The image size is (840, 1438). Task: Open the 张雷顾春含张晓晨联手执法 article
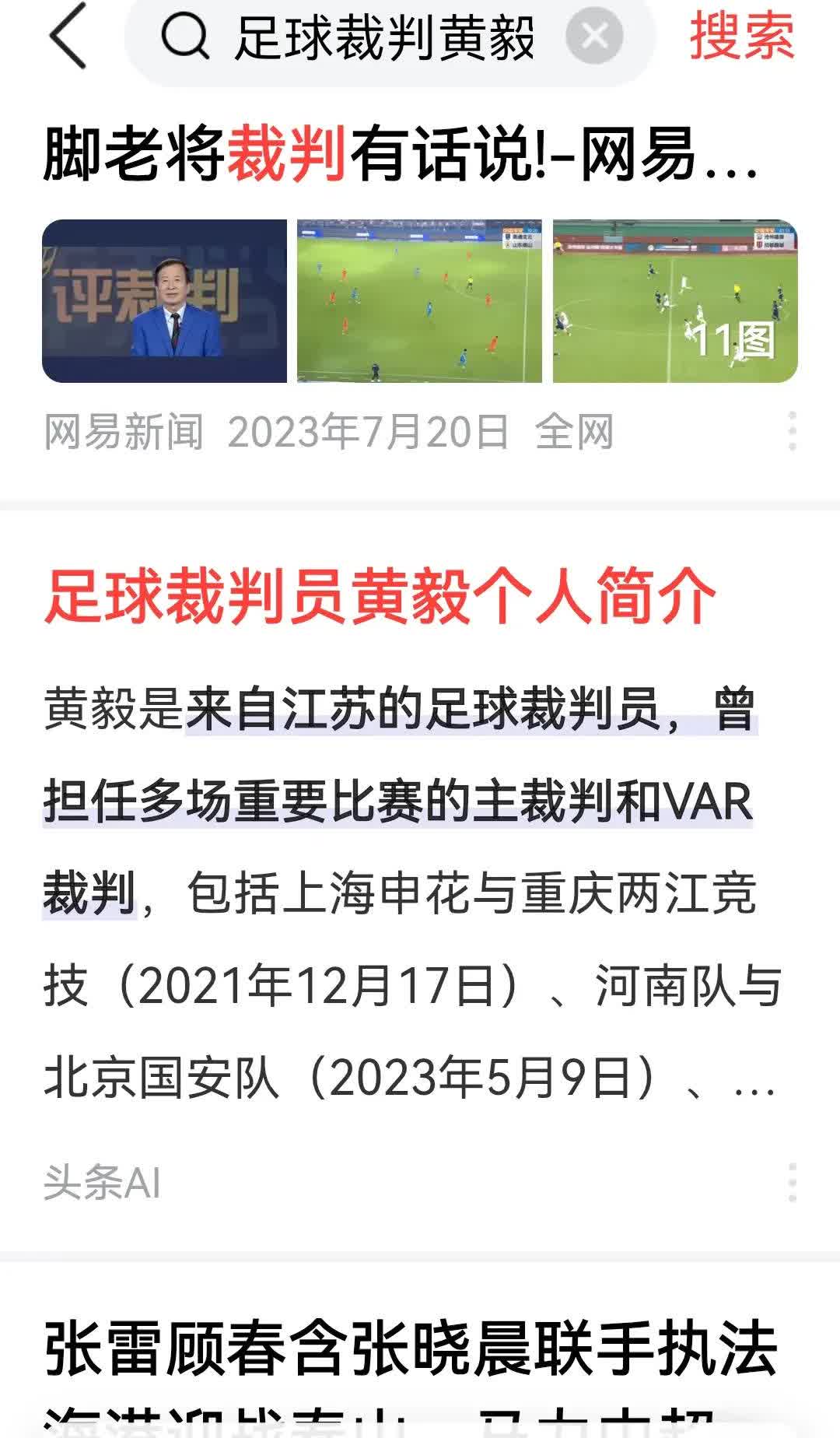coord(411,1351)
